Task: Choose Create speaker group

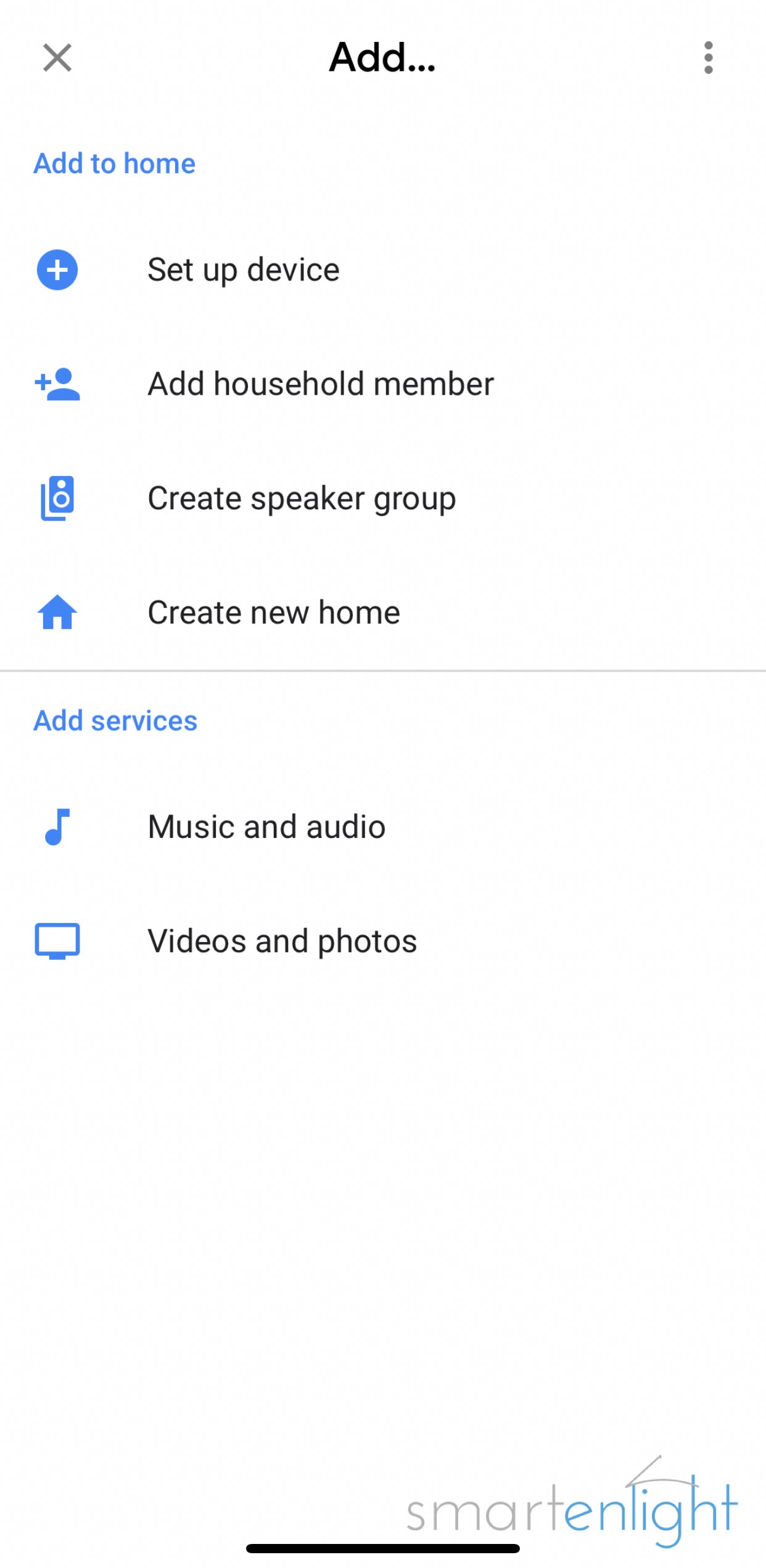Action: pyautogui.click(x=302, y=498)
